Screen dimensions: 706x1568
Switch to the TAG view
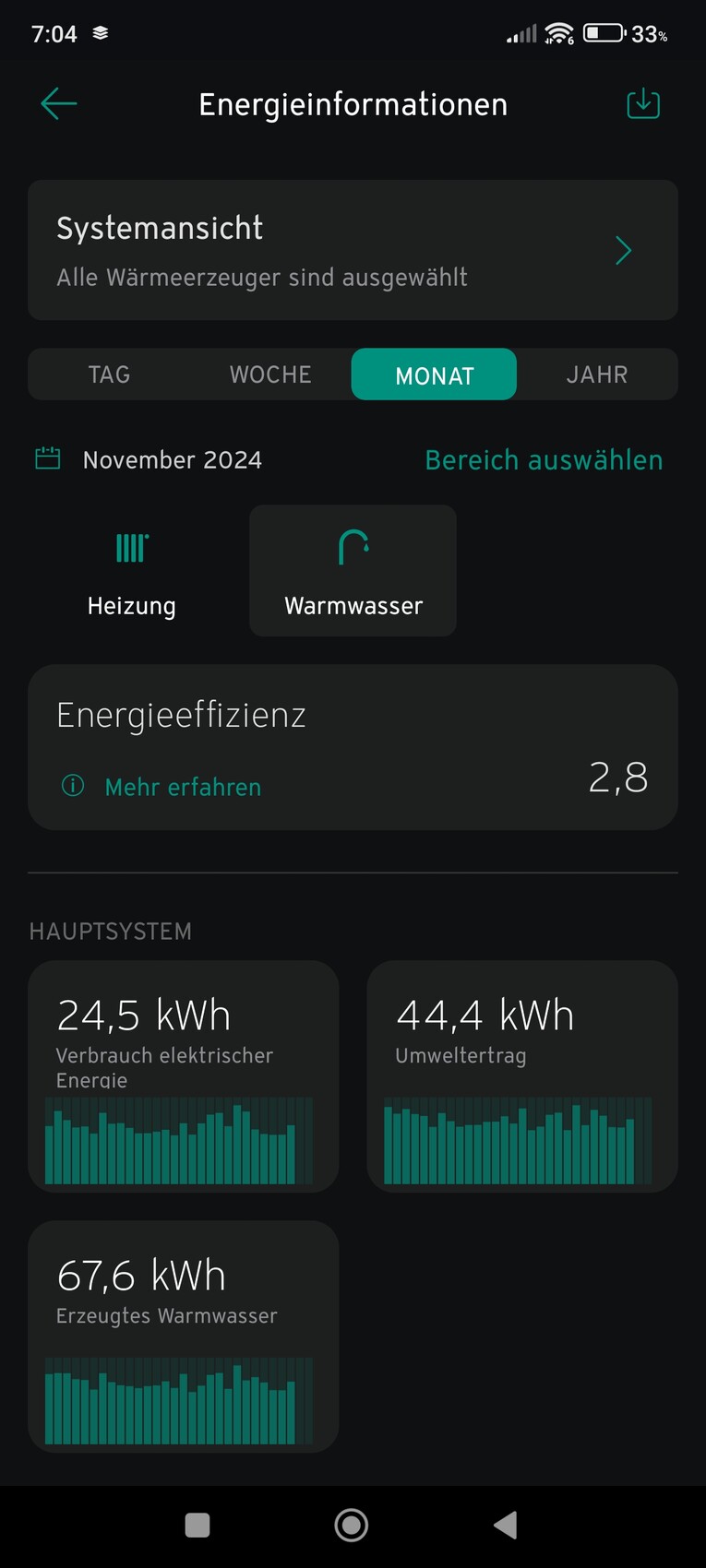pos(109,374)
